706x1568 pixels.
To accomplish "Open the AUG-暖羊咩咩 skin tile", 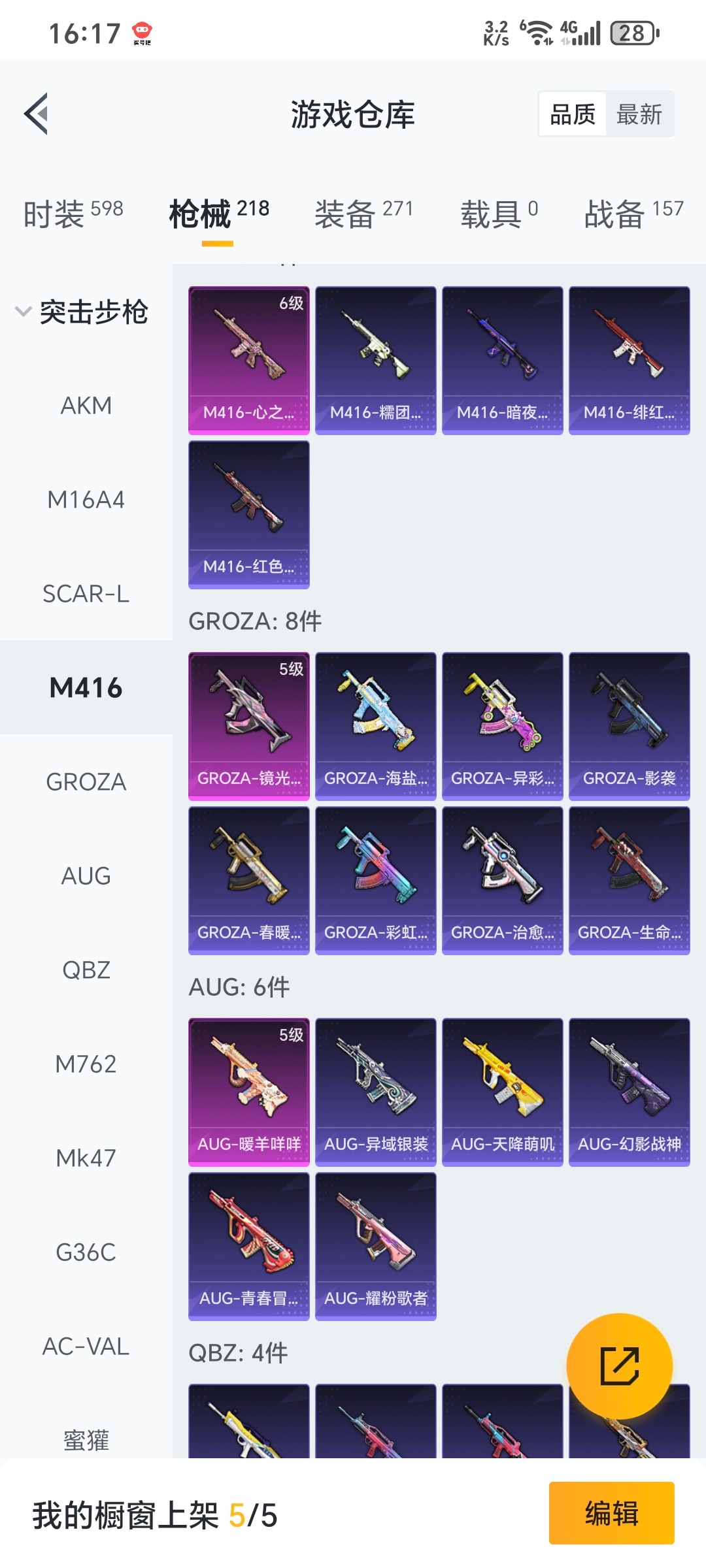I will coord(248,1092).
